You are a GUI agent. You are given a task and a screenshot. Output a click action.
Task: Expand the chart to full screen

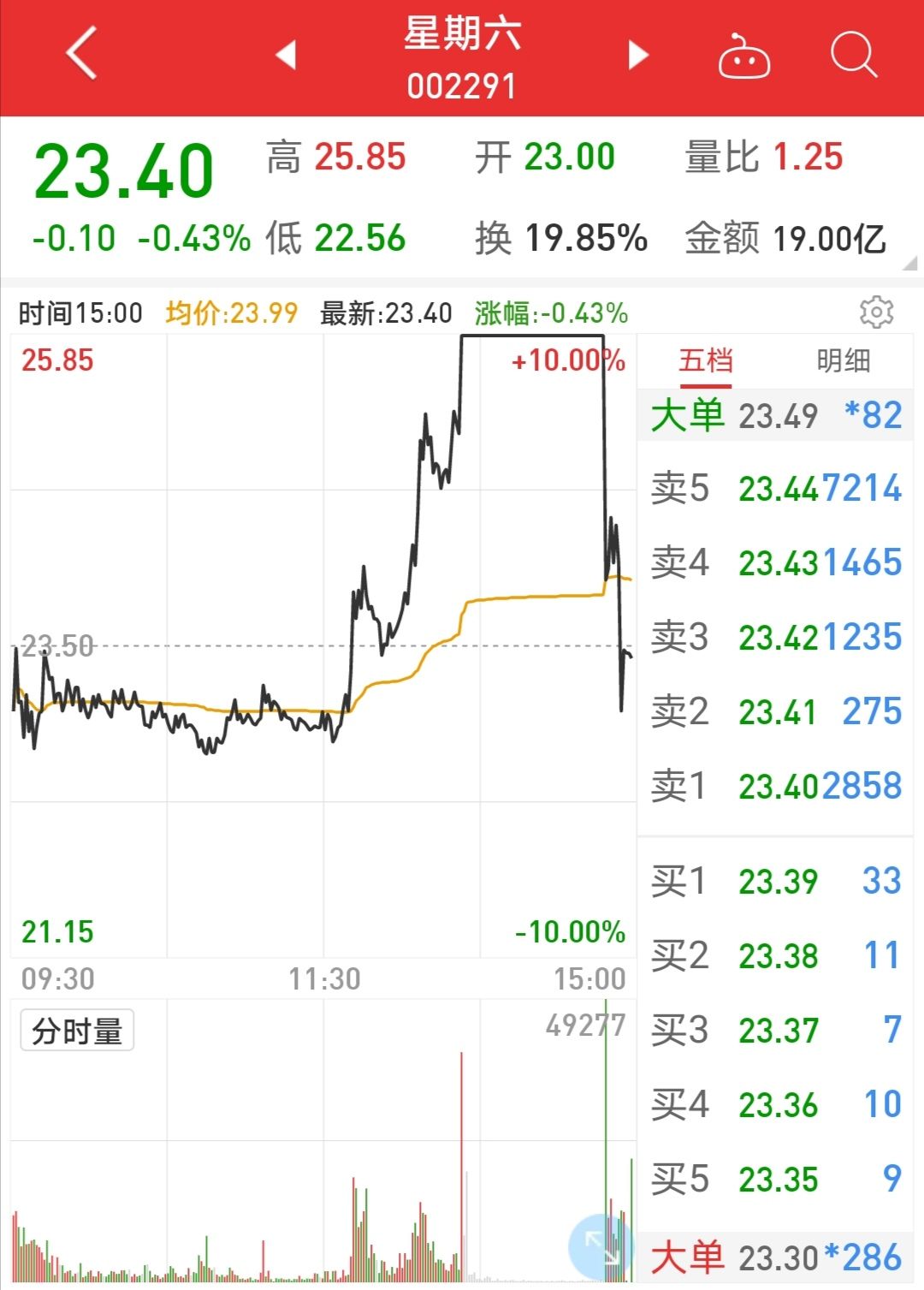click(x=601, y=1245)
